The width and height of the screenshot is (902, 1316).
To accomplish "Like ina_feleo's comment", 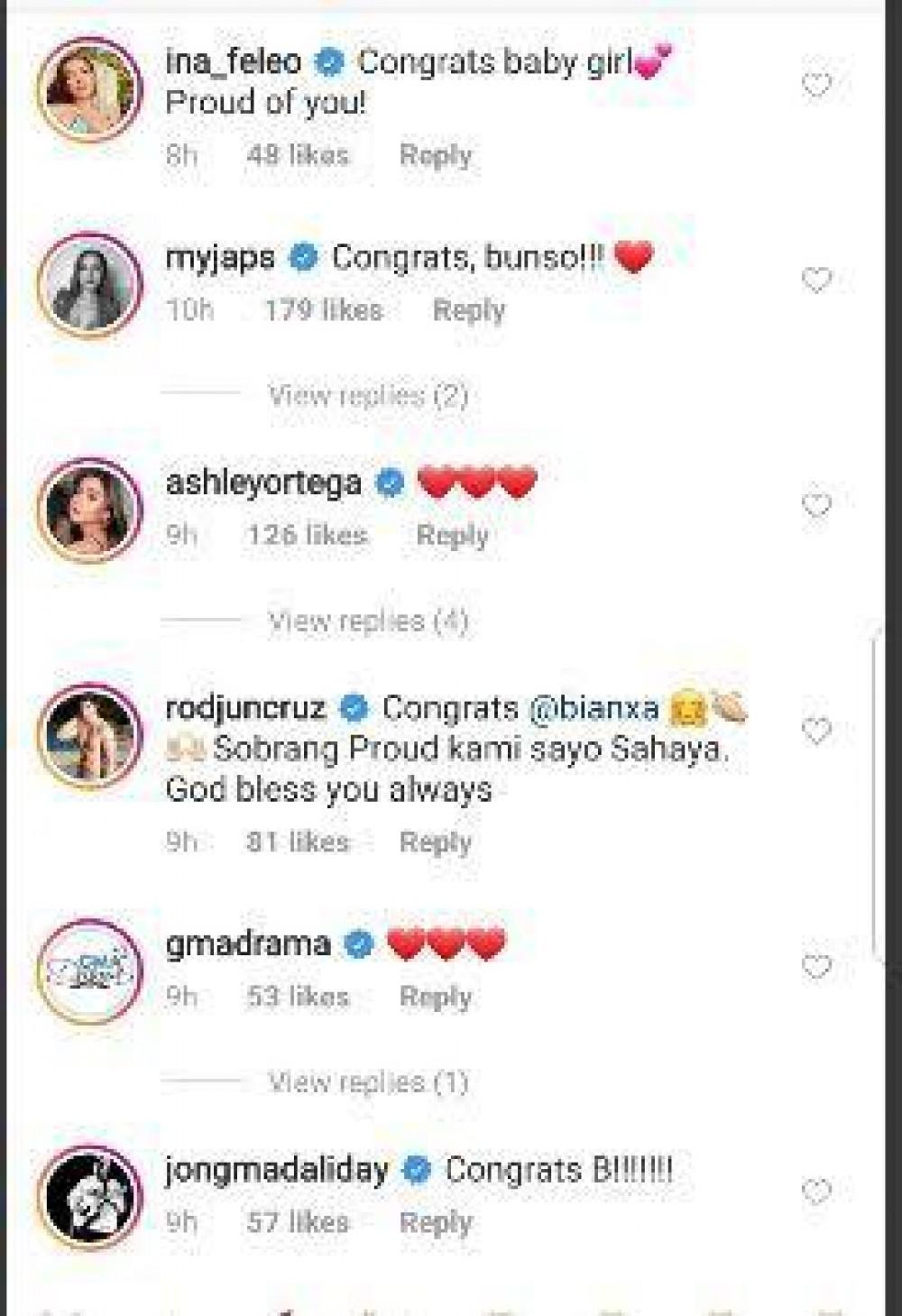I will [x=816, y=86].
